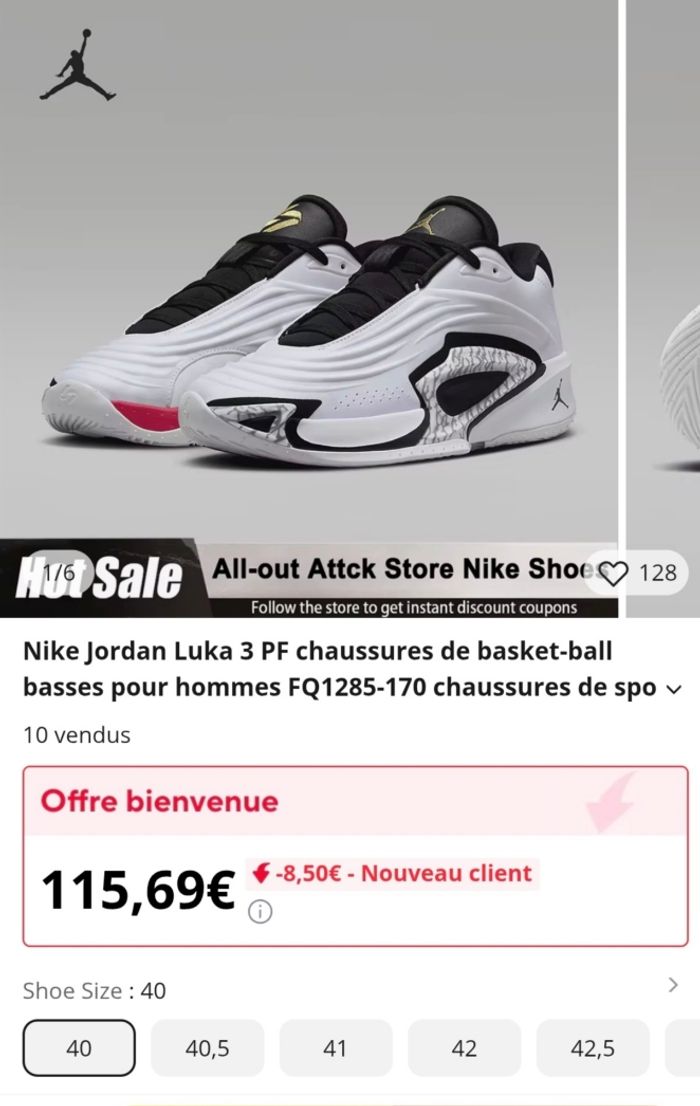Viewport: 700px width, 1106px height.
Task: Open the price info icon
Action: (260, 912)
